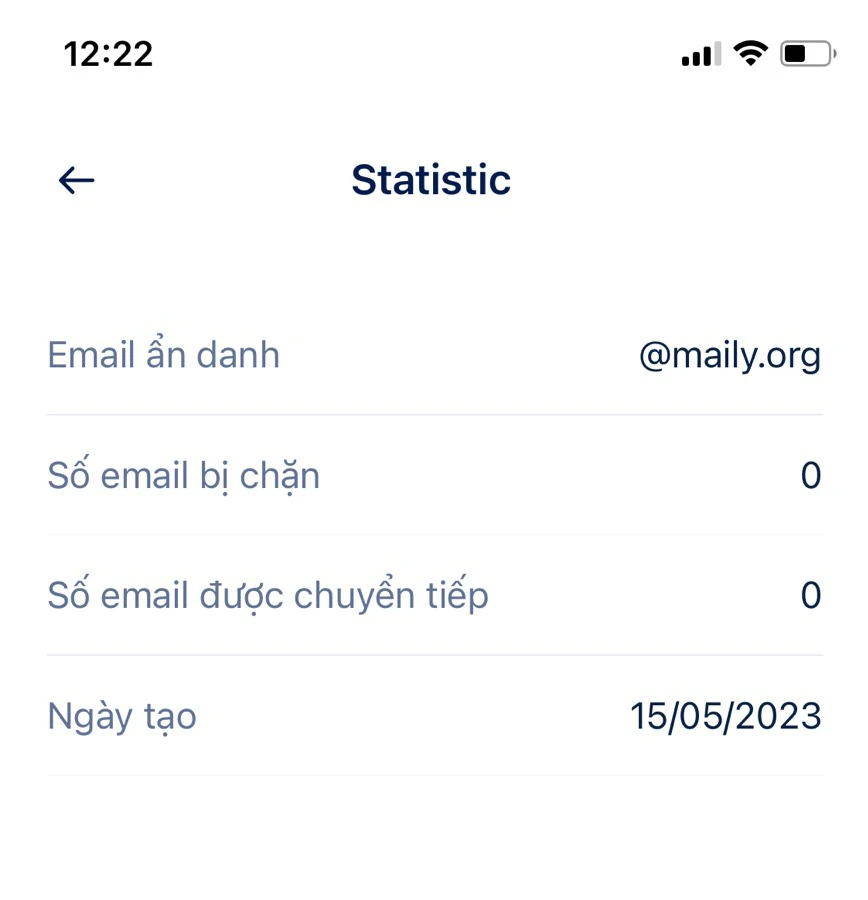Go back using the left arrow

point(75,180)
